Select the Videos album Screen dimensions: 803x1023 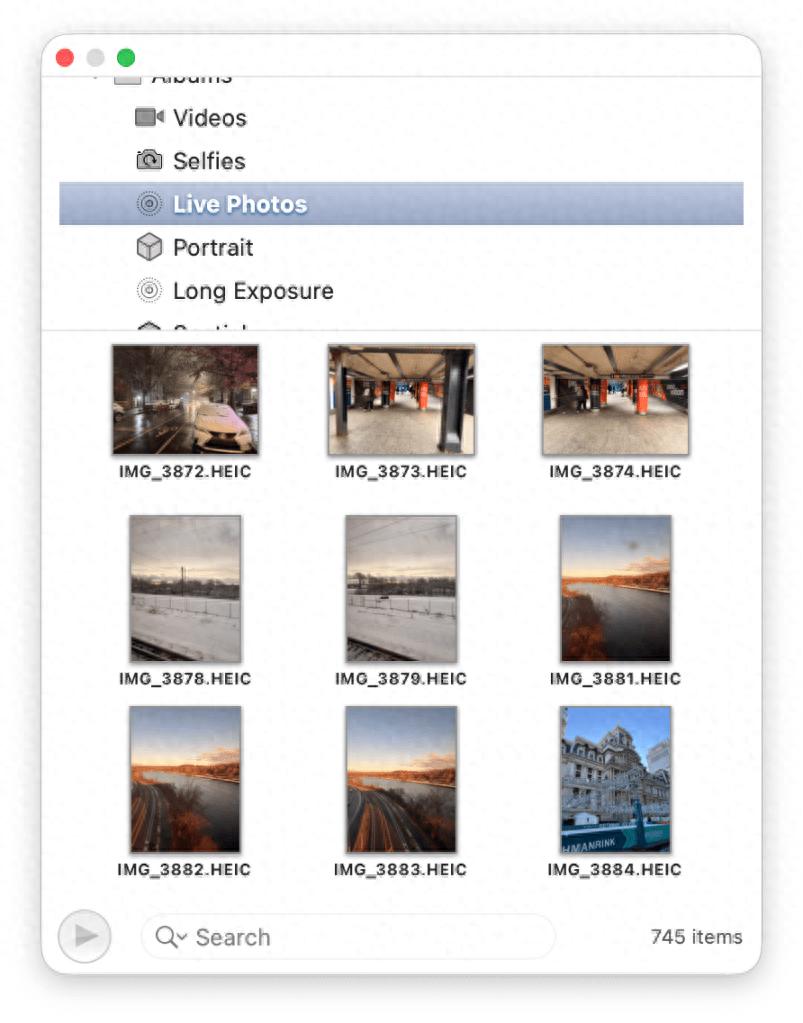tap(209, 118)
